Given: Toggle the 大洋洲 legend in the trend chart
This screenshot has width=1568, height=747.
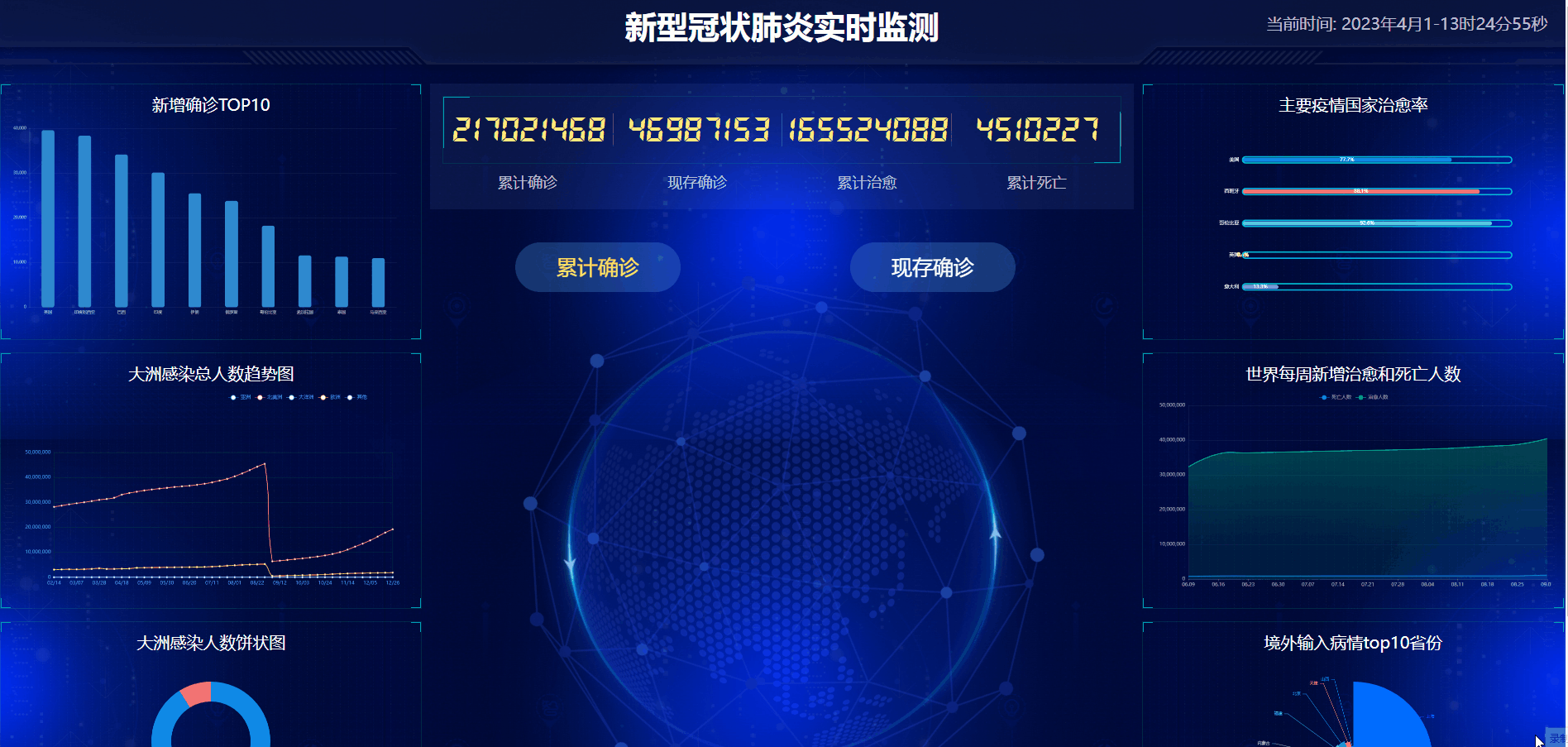Looking at the screenshot, I should click(300, 397).
